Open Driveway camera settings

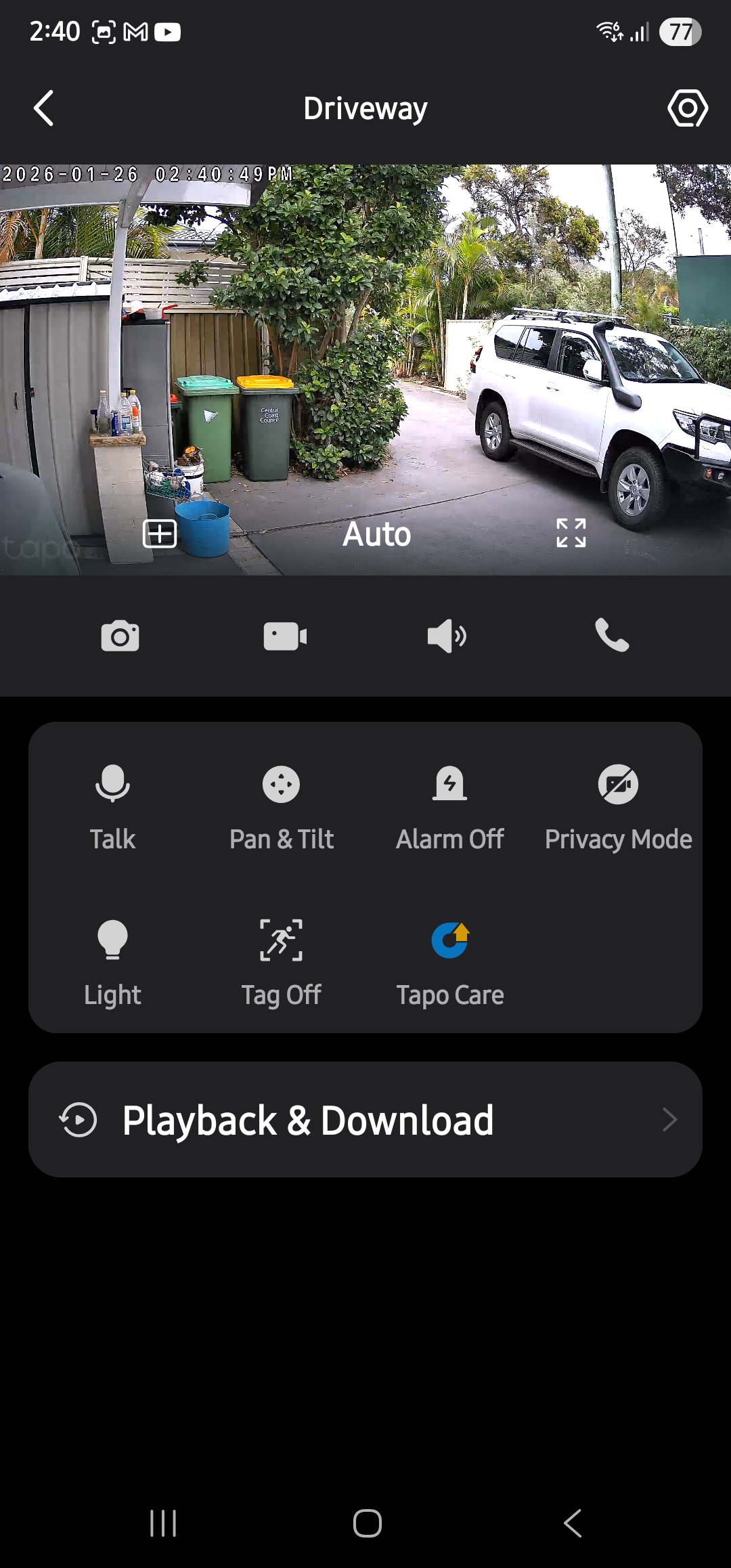point(688,108)
